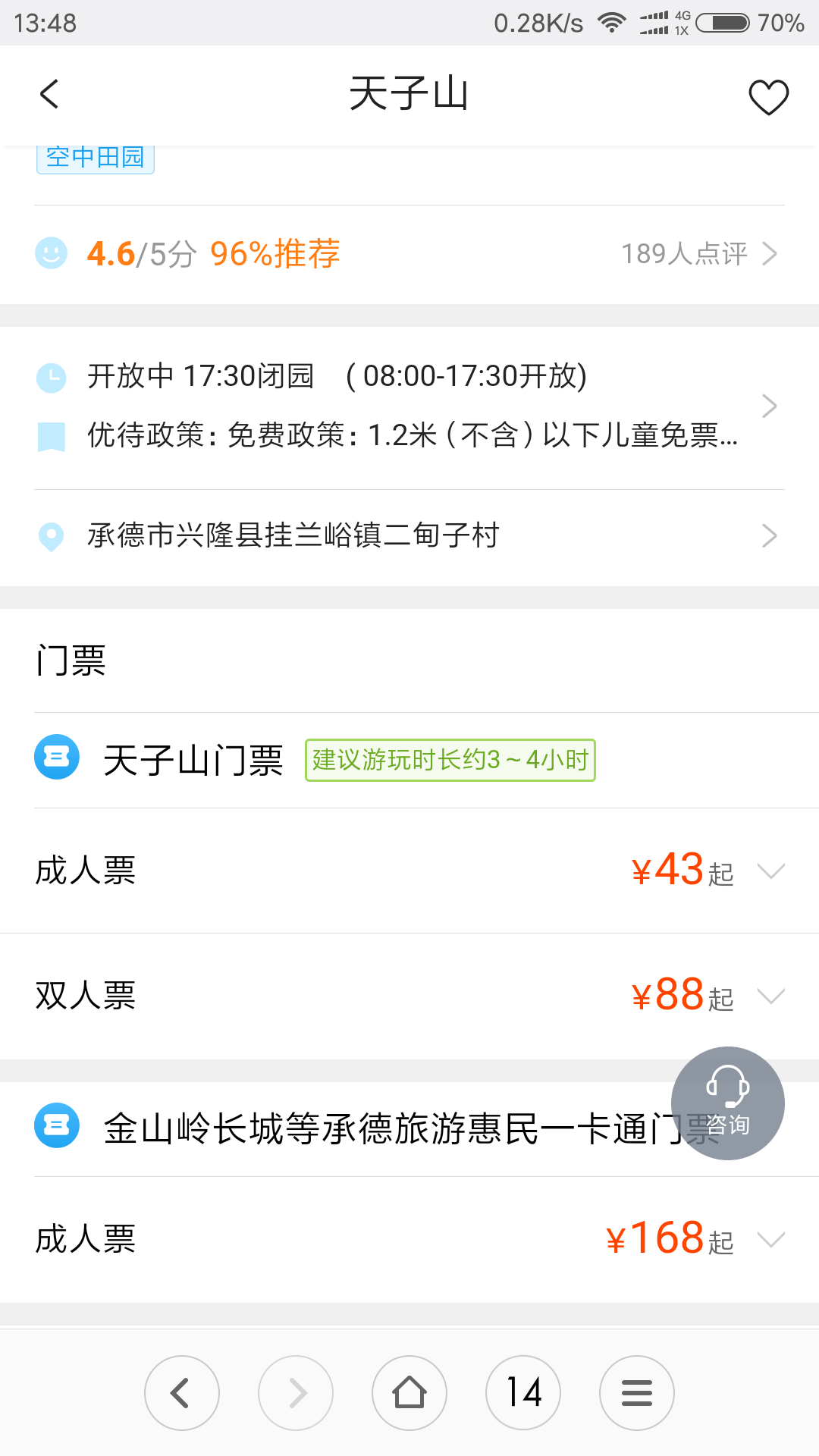This screenshot has width=819, height=1456.
Task: Open the 14 browser tabs switcher
Action: click(523, 1393)
